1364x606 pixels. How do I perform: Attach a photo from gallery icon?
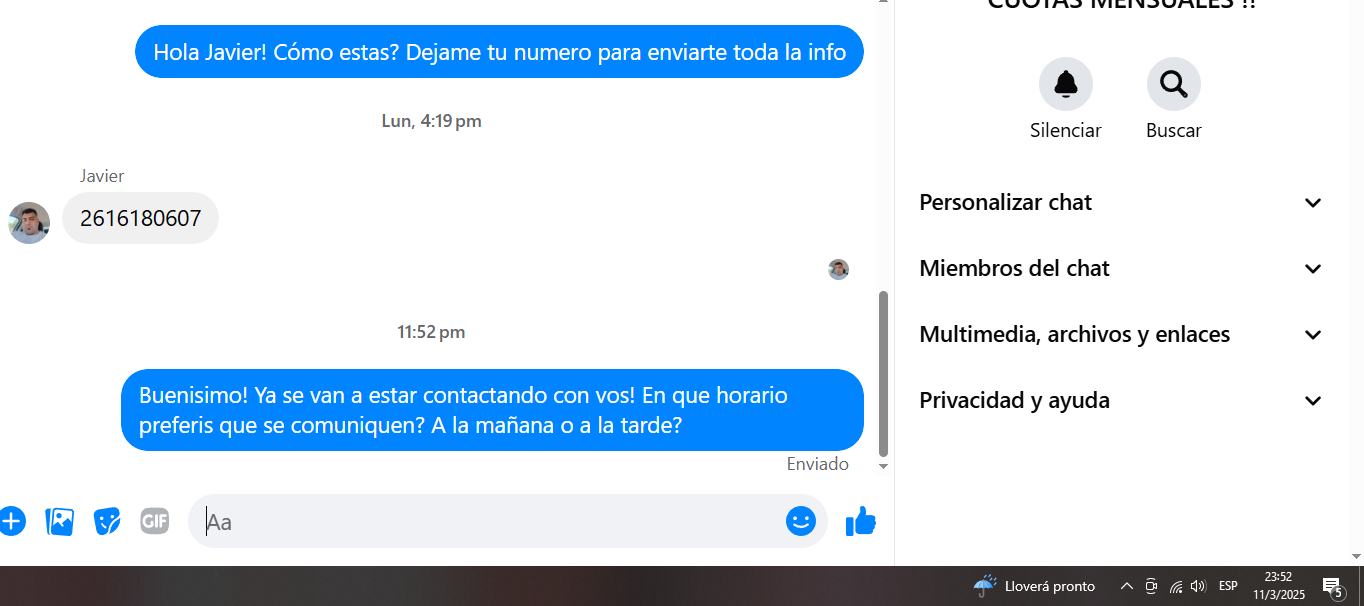coord(60,521)
